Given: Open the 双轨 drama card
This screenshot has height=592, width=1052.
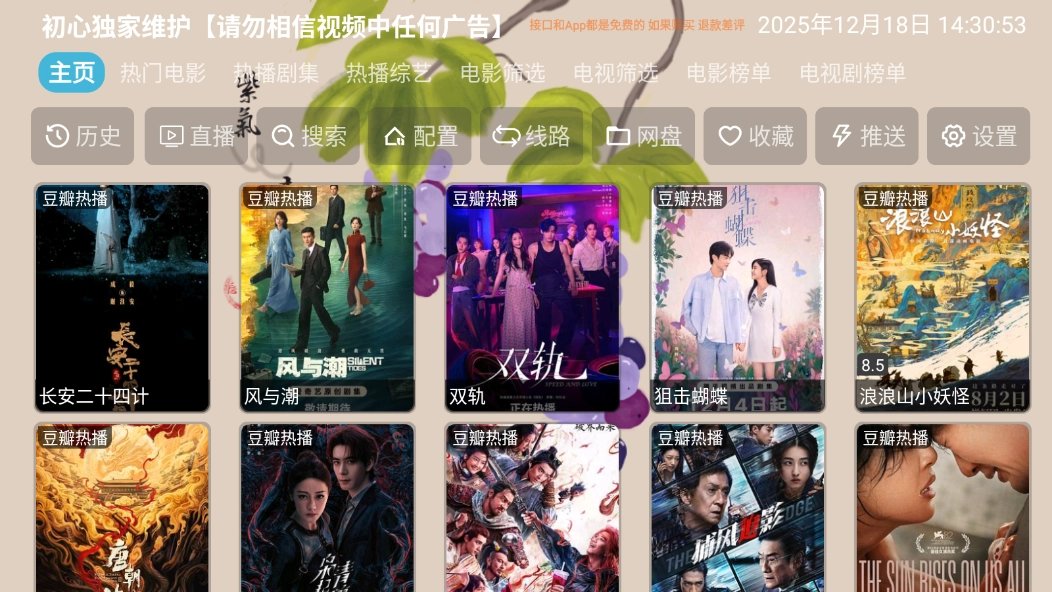Looking at the screenshot, I should 532,297.
